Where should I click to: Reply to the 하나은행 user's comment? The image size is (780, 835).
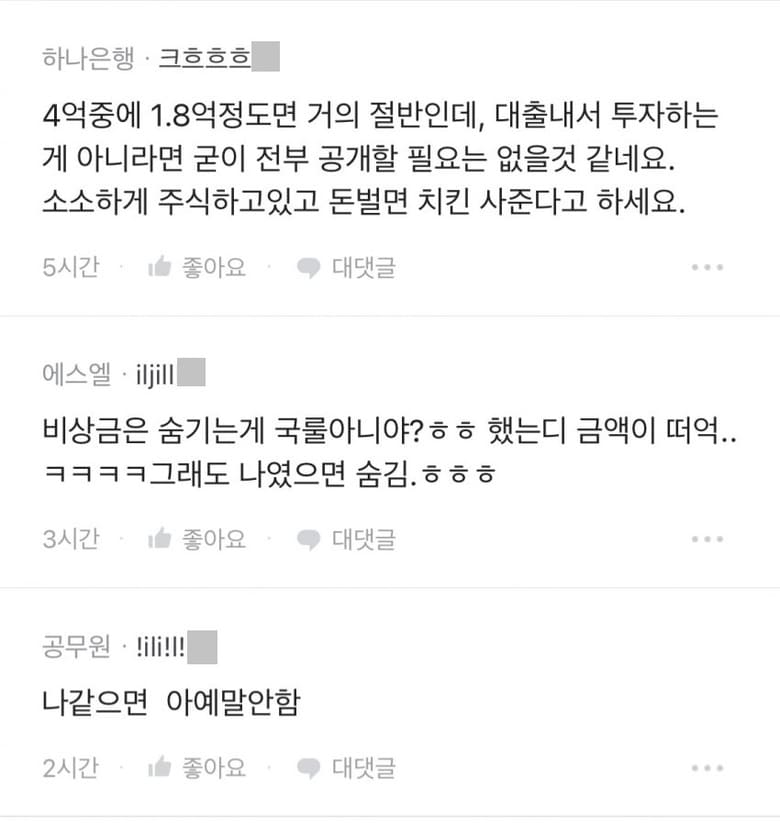347,267
